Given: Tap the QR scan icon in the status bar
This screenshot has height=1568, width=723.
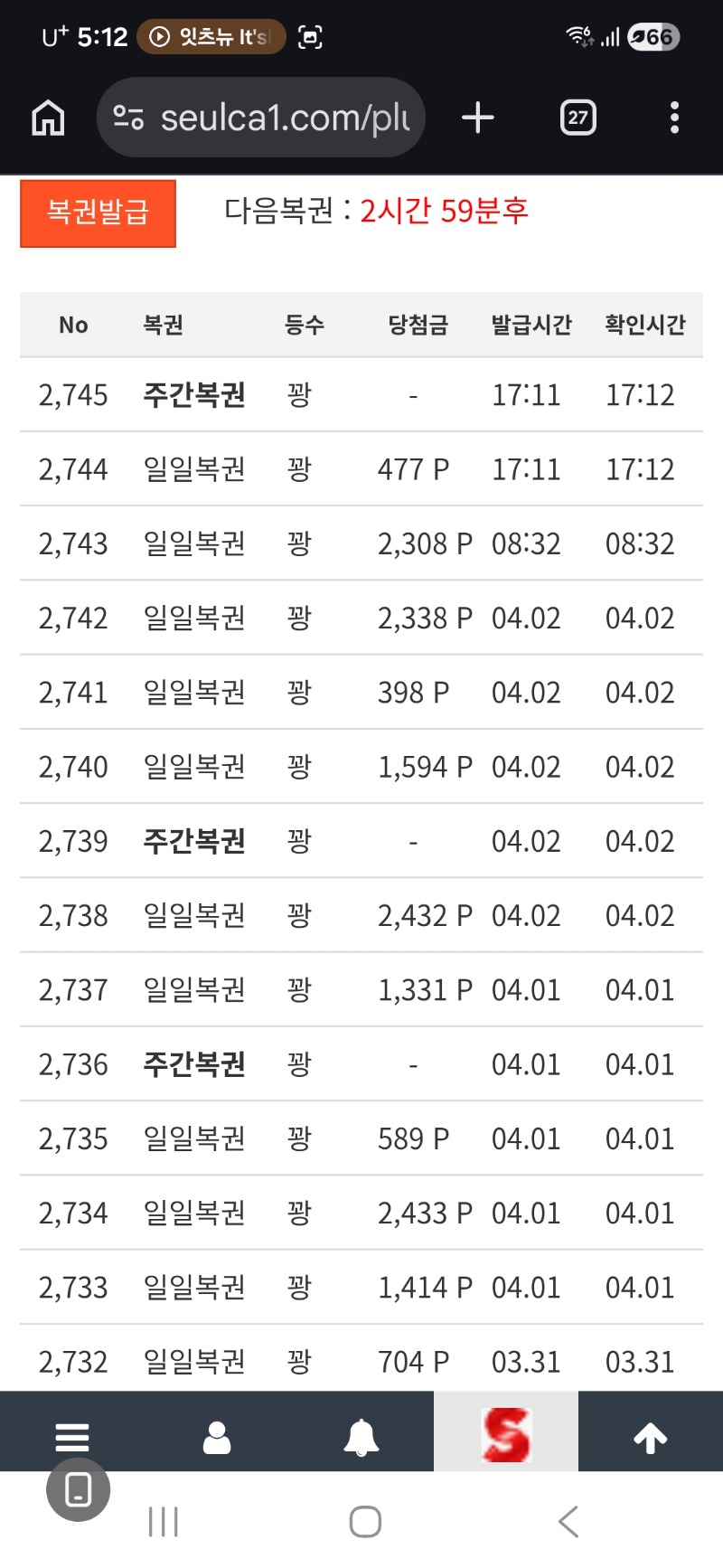Looking at the screenshot, I should (311, 37).
